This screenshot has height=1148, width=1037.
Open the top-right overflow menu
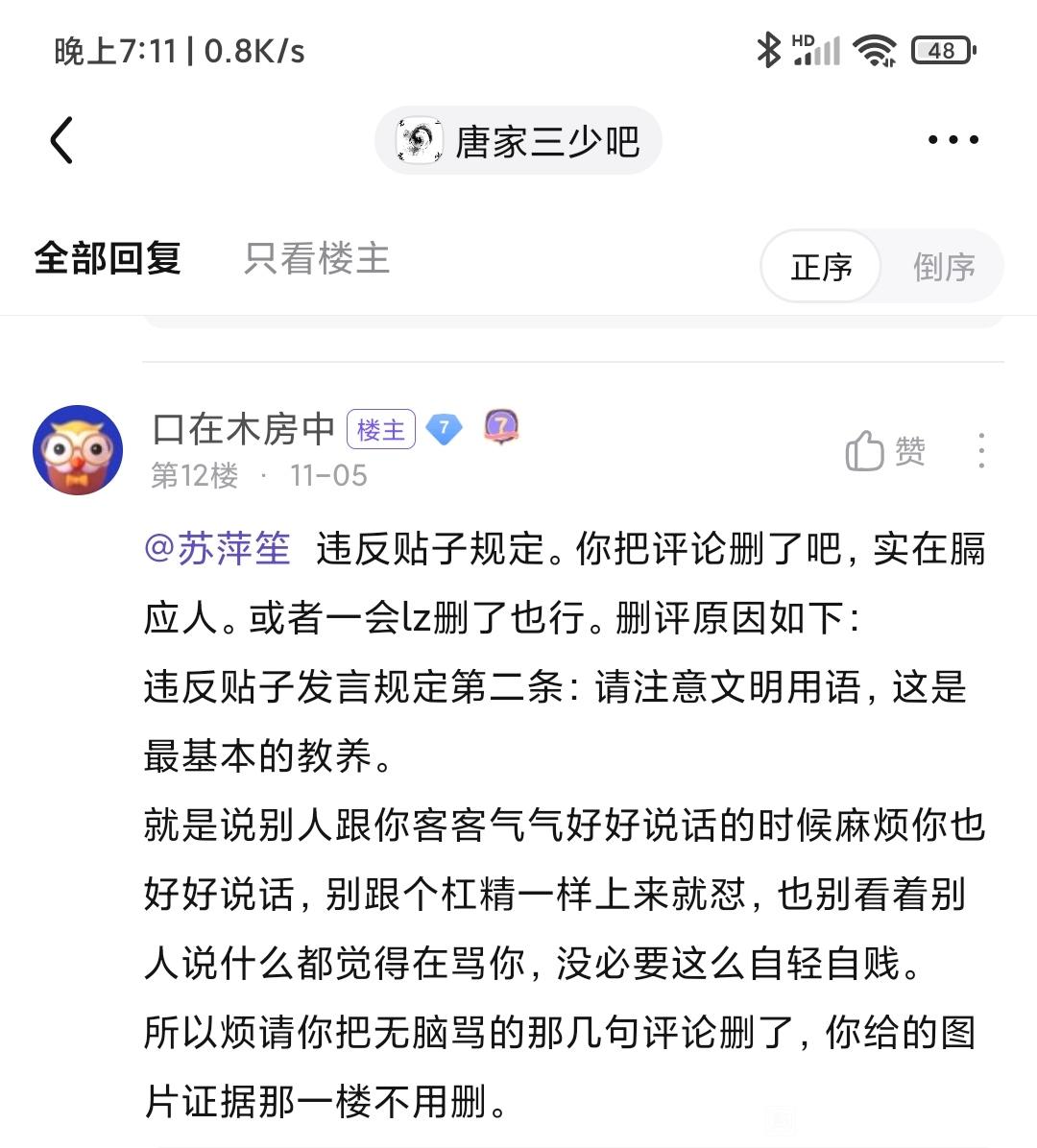[x=953, y=140]
